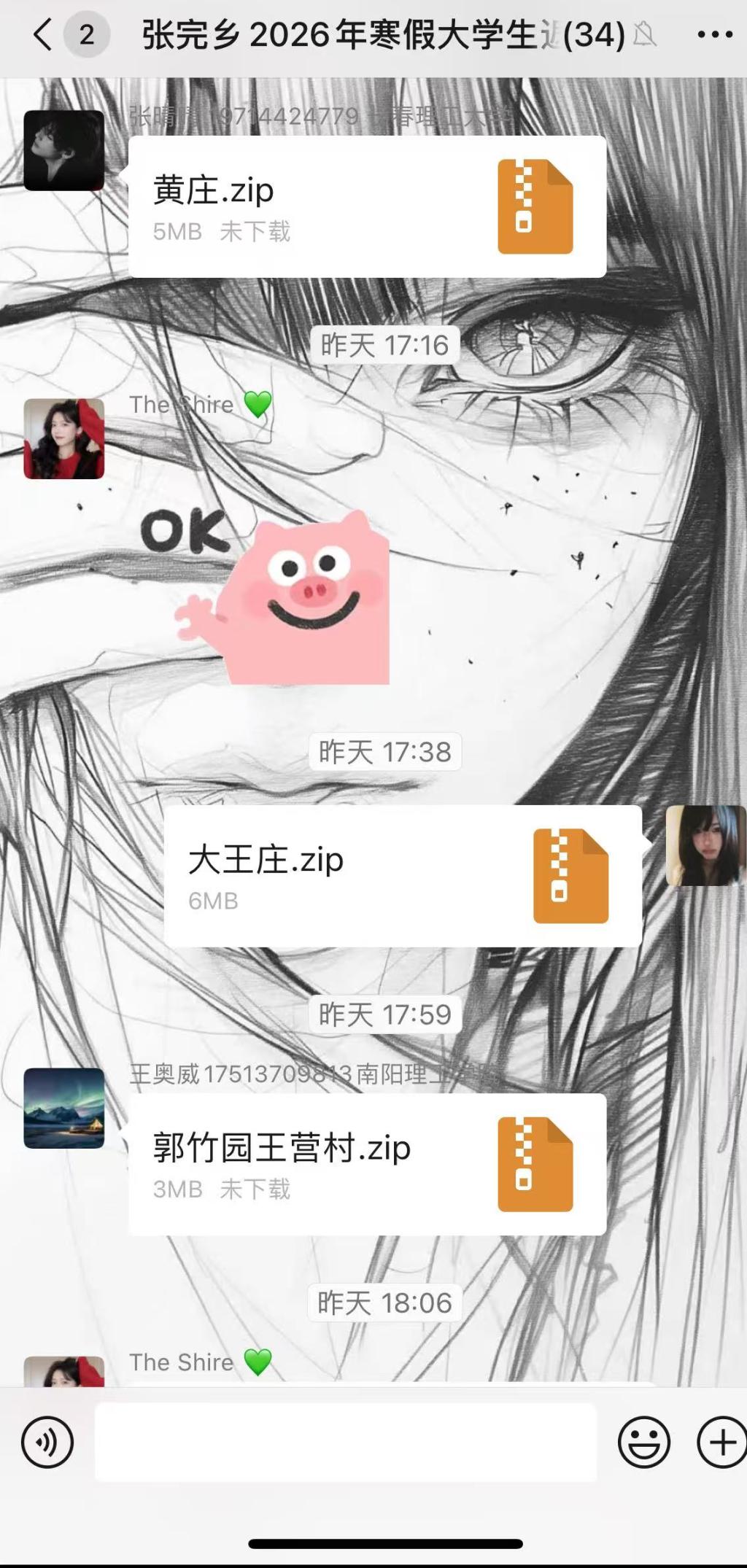
Task: Focus the message text field
Action: 345,1442
